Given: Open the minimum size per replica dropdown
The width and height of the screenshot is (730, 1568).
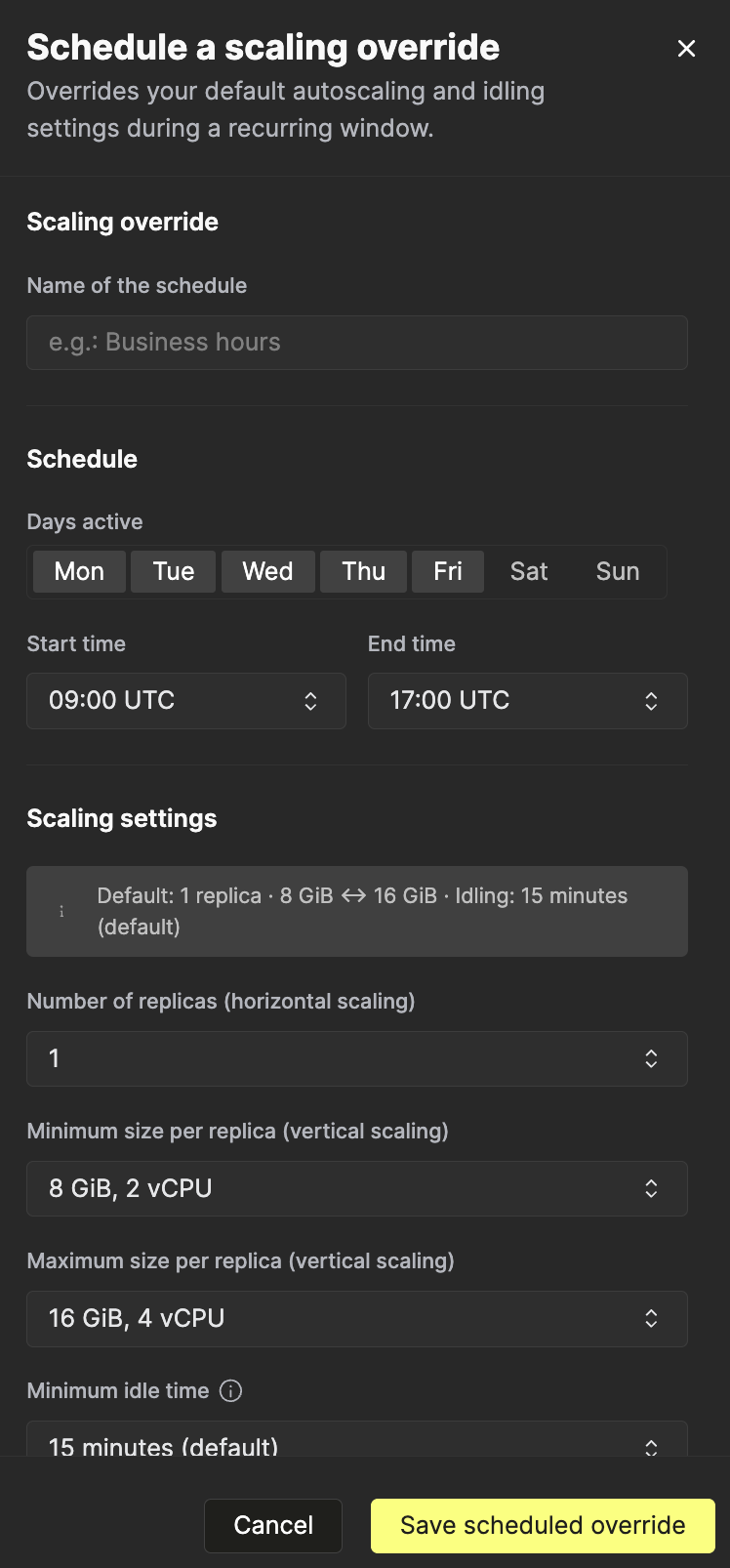Looking at the screenshot, I should tap(356, 1188).
